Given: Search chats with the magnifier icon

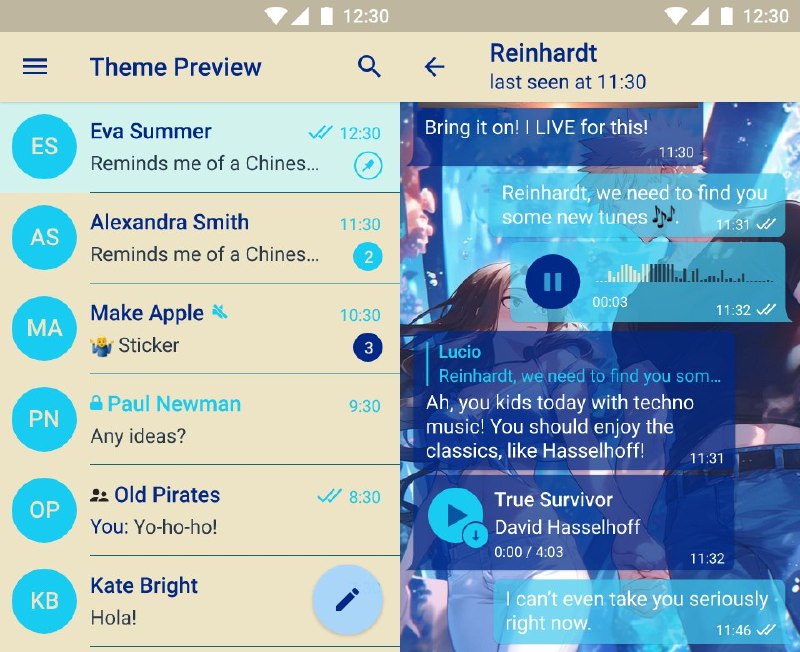Looking at the screenshot, I should coord(369,67).
